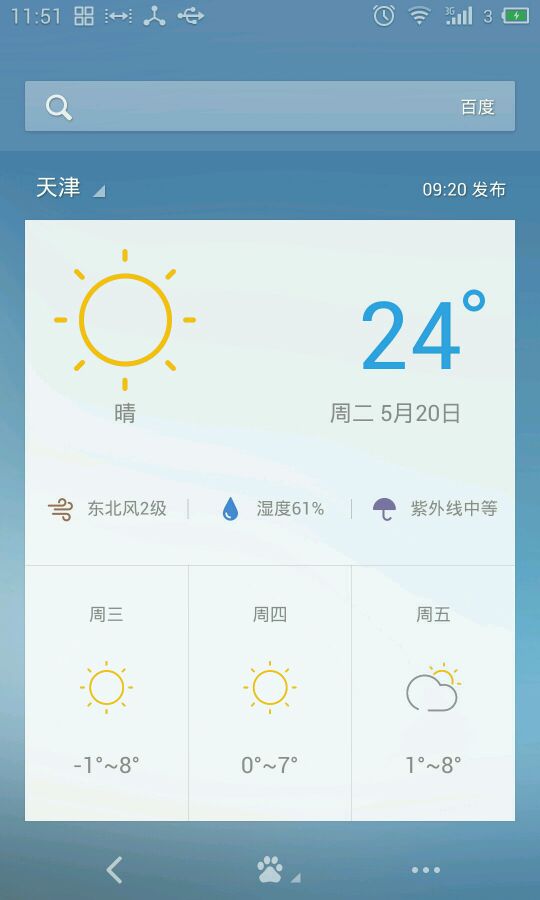The width and height of the screenshot is (540, 900).
Task: Go back with the bottom arrow
Action: pos(114,870)
